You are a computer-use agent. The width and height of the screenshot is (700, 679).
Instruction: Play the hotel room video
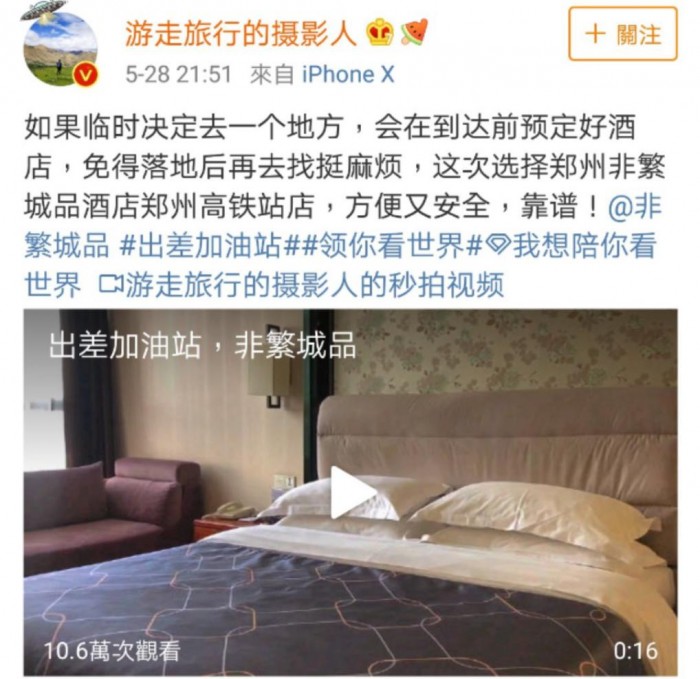(350, 491)
